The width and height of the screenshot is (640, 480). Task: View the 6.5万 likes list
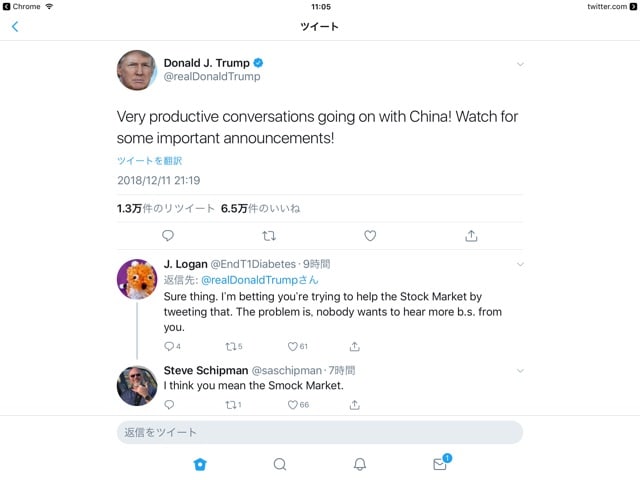[261, 209]
